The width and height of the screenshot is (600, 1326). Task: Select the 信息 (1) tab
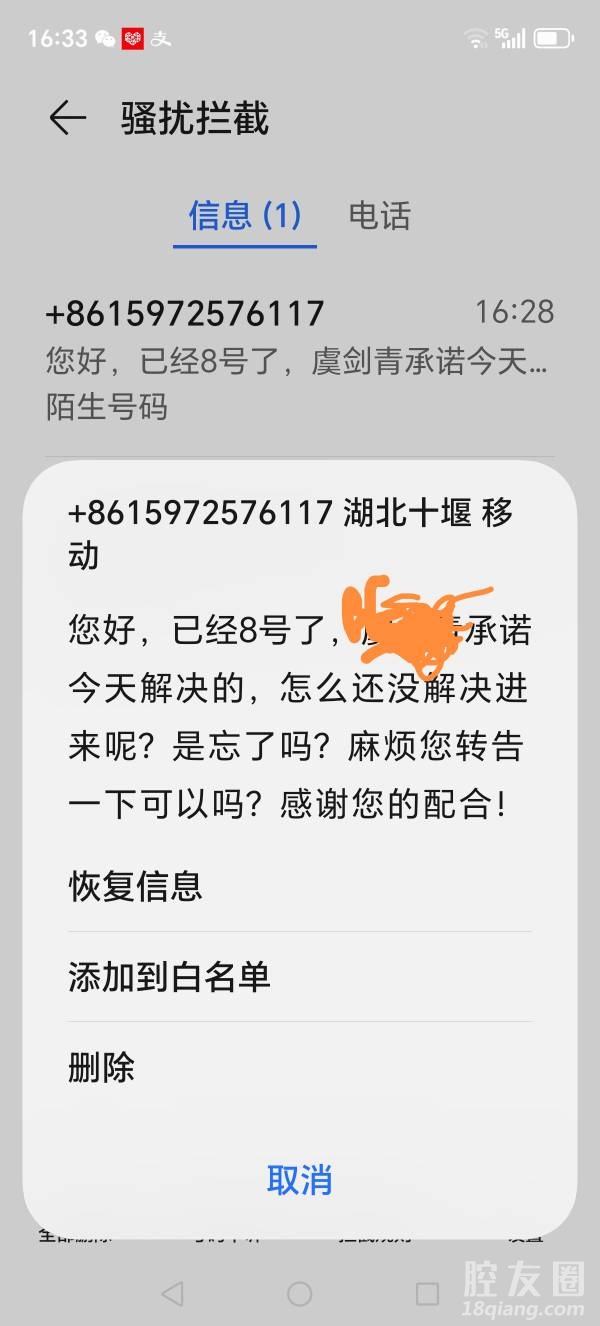[x=245, y=216]
